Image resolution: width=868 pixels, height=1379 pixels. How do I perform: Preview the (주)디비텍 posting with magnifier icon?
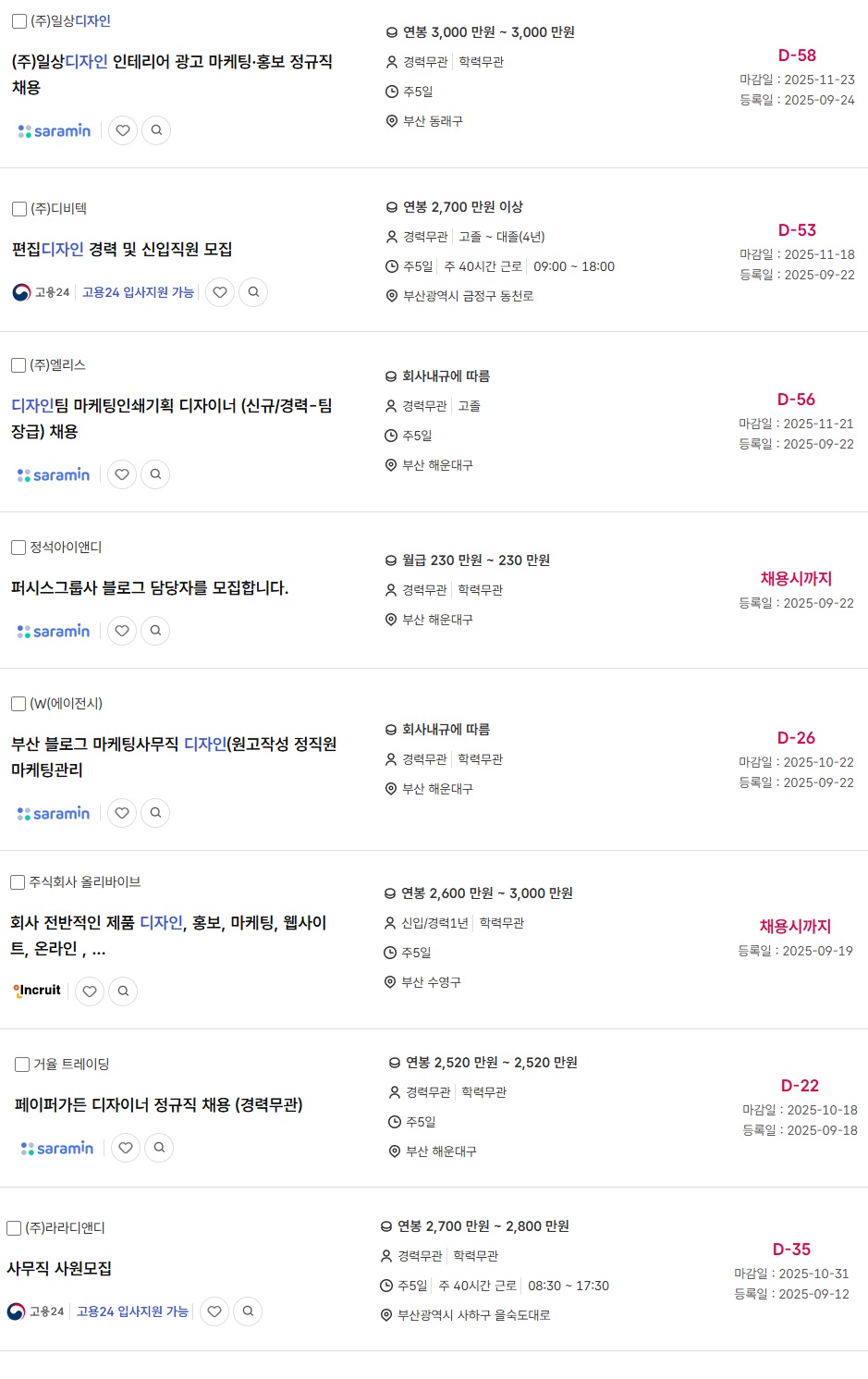(253, 292)
